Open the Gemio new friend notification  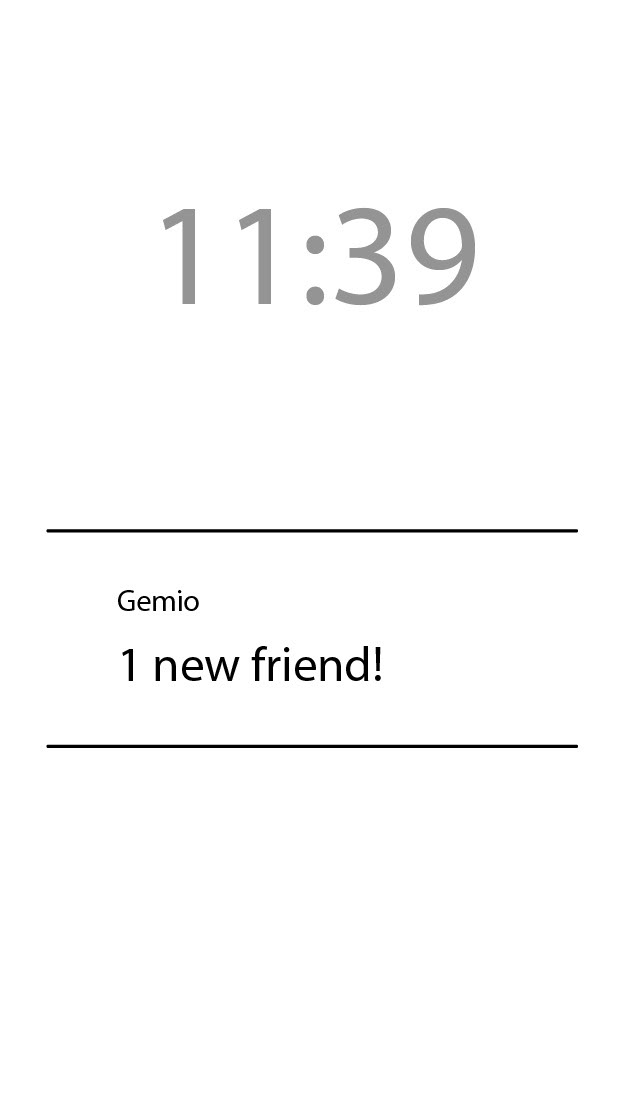312,638
